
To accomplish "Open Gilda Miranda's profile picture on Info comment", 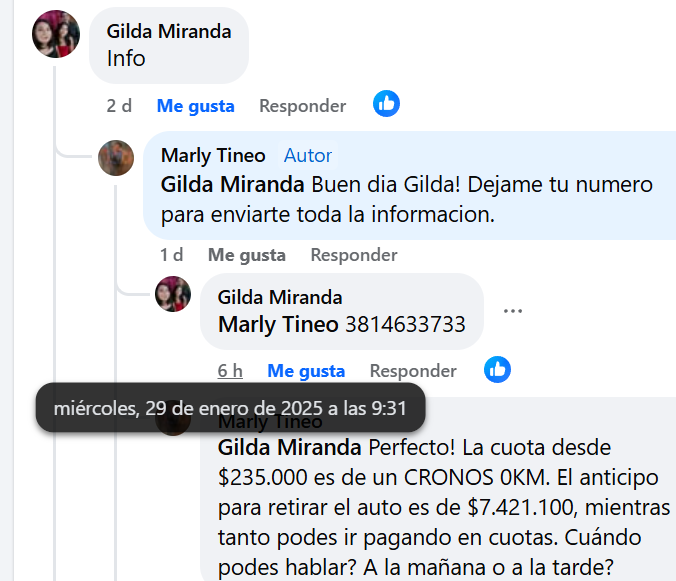I will tap(56, 34).
